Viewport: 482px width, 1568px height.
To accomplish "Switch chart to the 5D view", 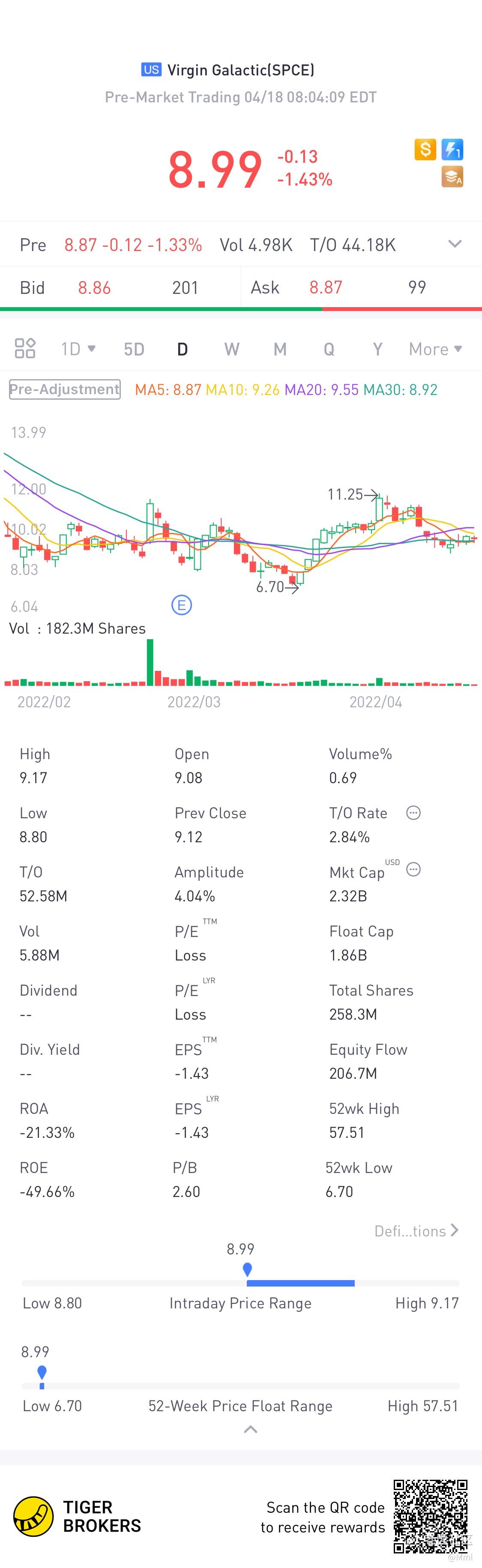I will coord(134,349).
